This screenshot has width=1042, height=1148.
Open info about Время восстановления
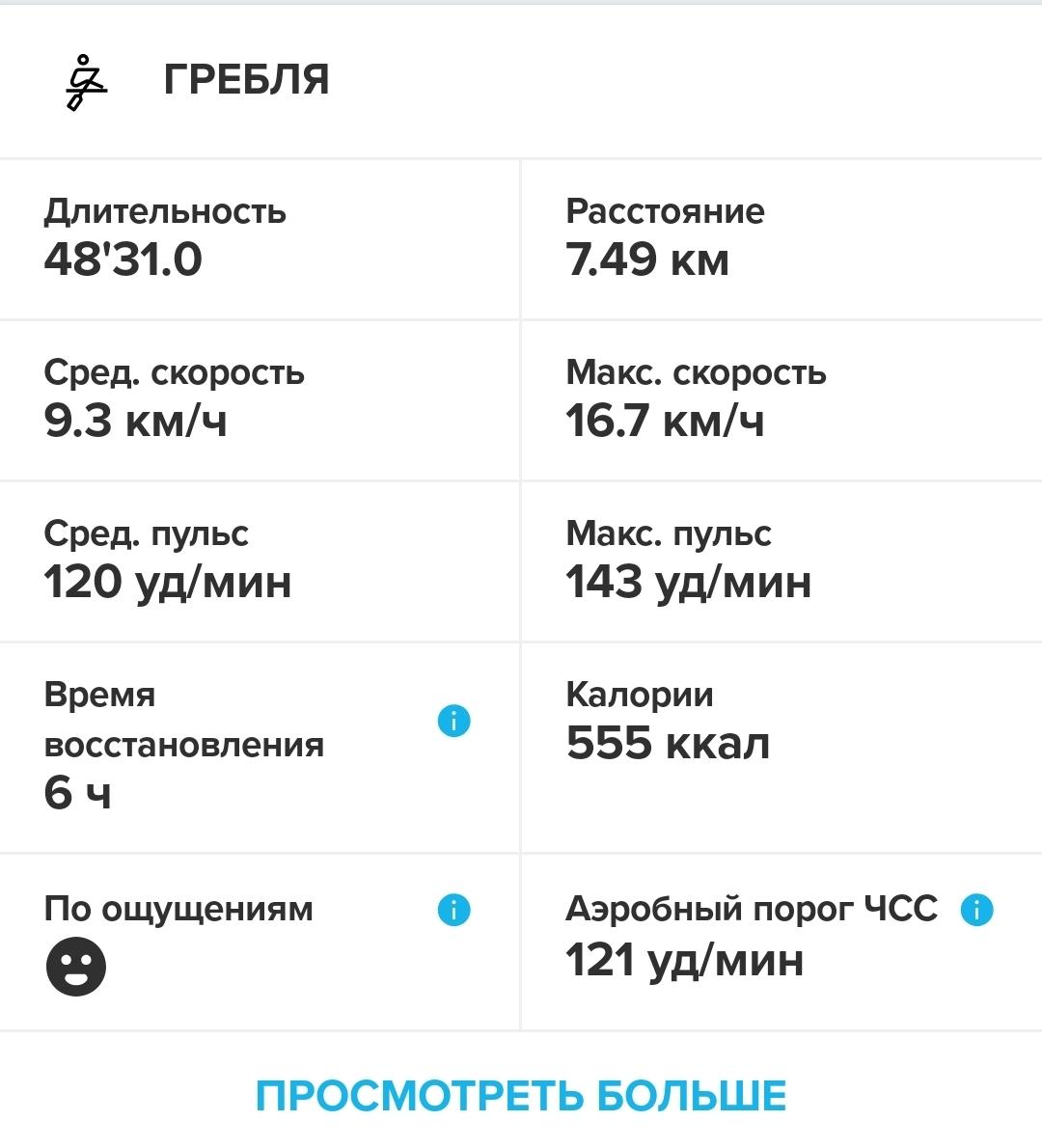[453, 721]
